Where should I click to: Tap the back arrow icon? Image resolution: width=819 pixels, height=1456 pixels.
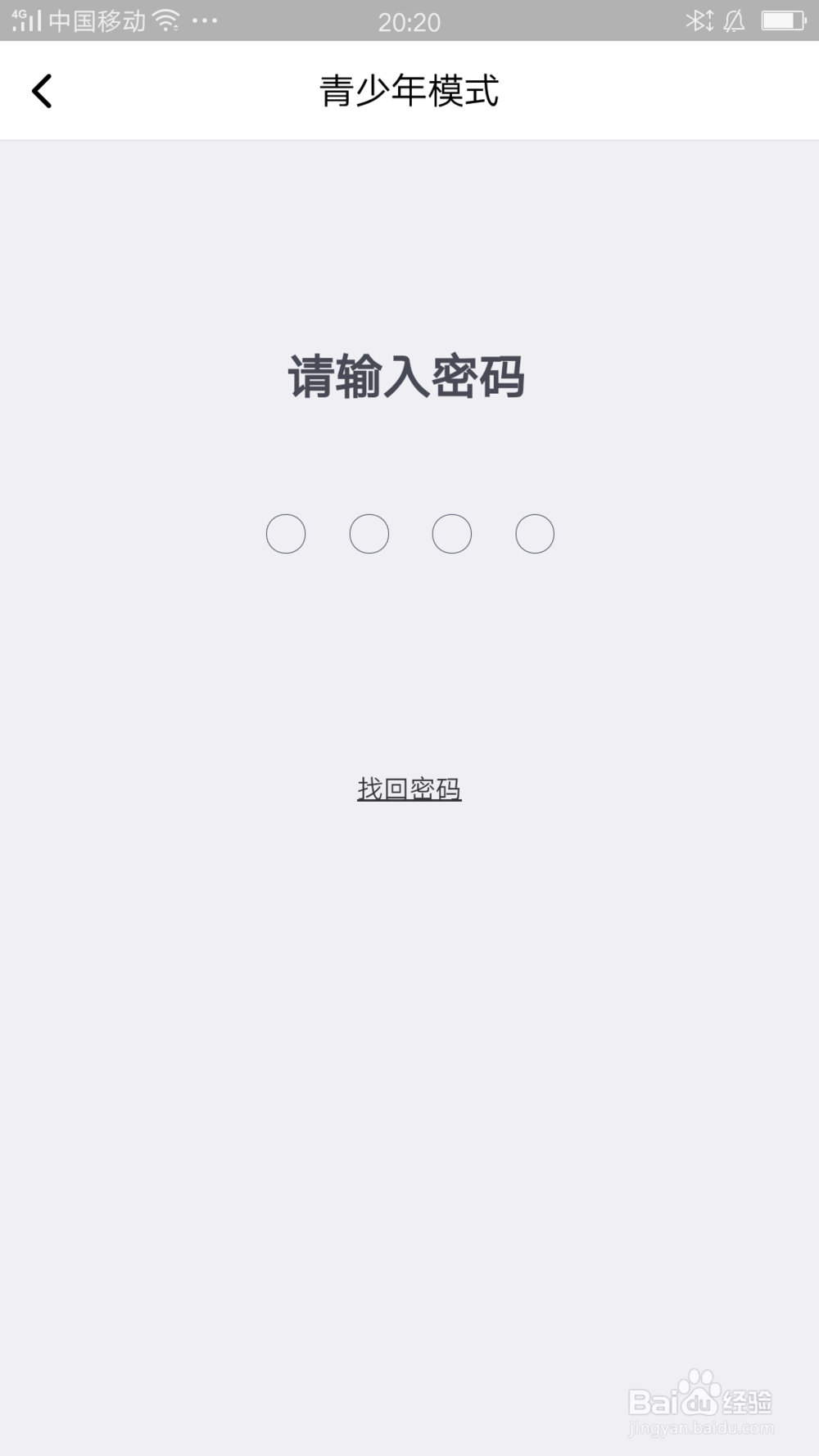[42, 90]
